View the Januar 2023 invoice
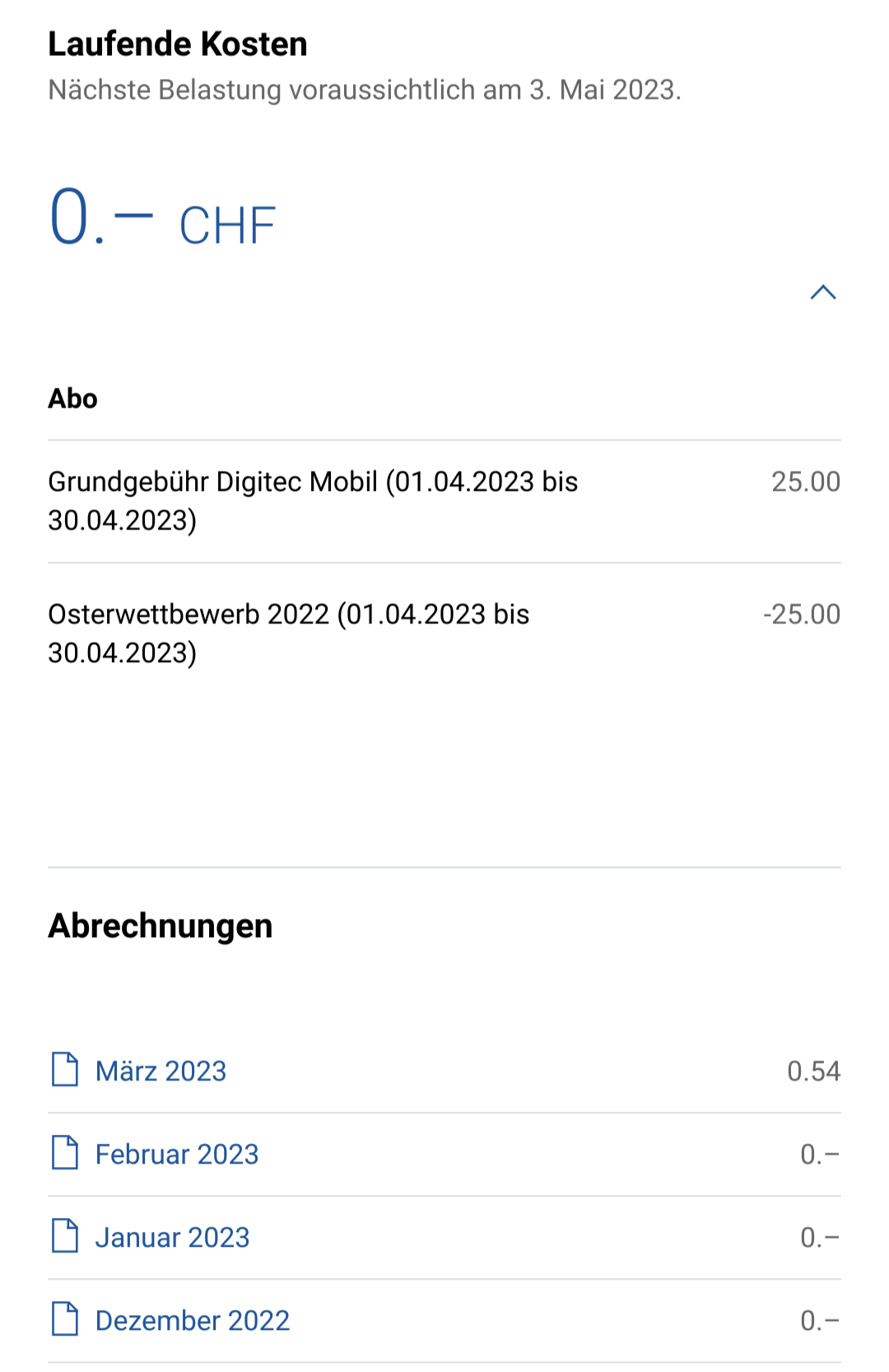This screenshot has height=1372, width=889. (x=172, y=1237)
